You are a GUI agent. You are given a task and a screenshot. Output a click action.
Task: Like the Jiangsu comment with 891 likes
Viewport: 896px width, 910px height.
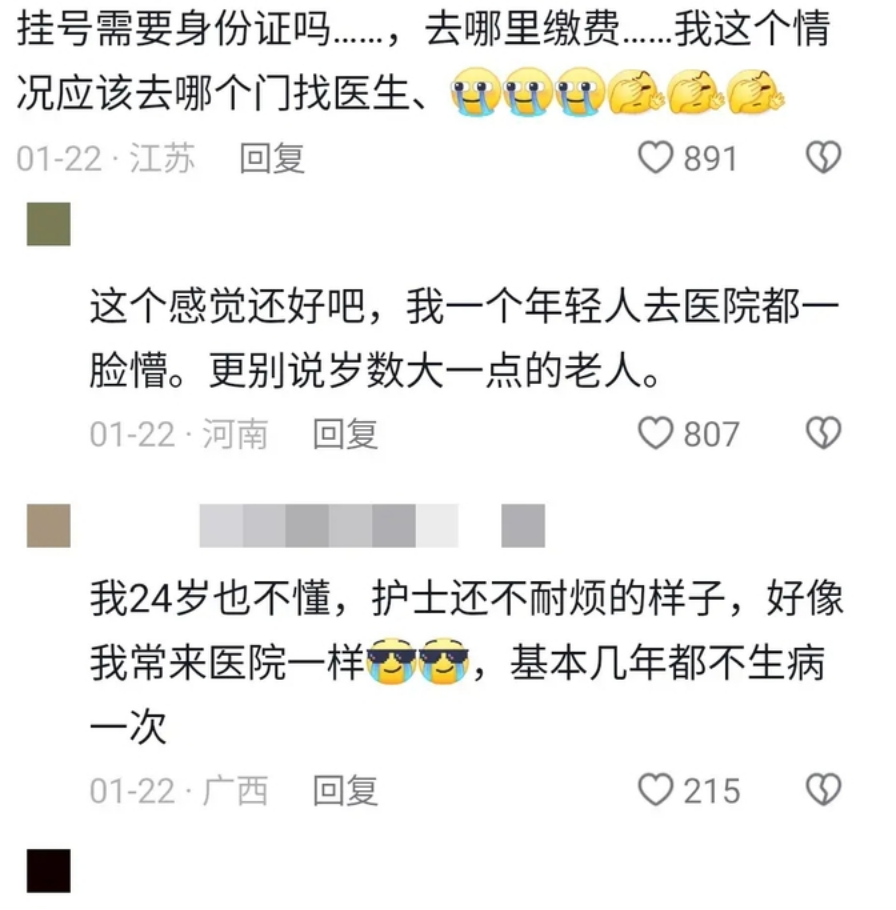[x=656, y=158]
